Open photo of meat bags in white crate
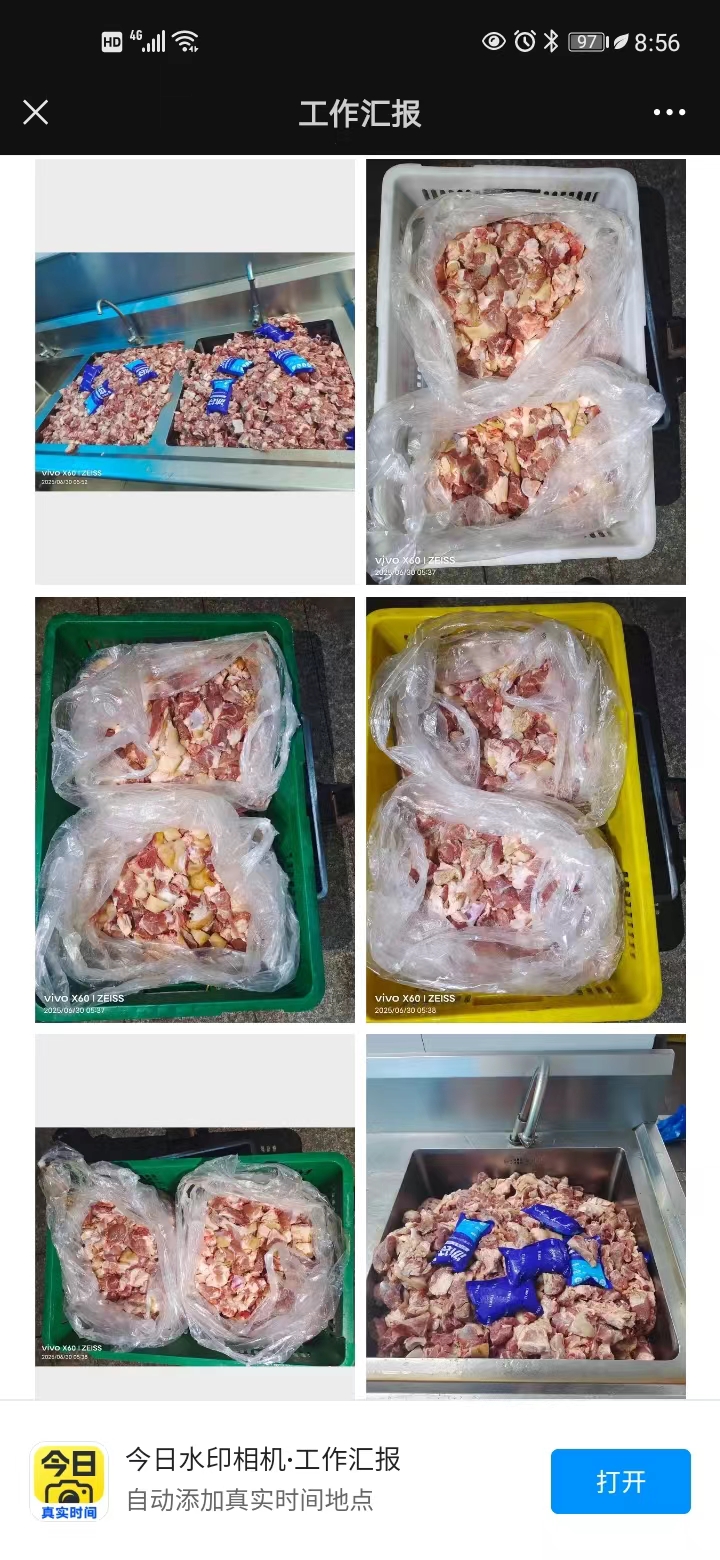Viewport: 720px width, 1560px height. tap(525, 371)
